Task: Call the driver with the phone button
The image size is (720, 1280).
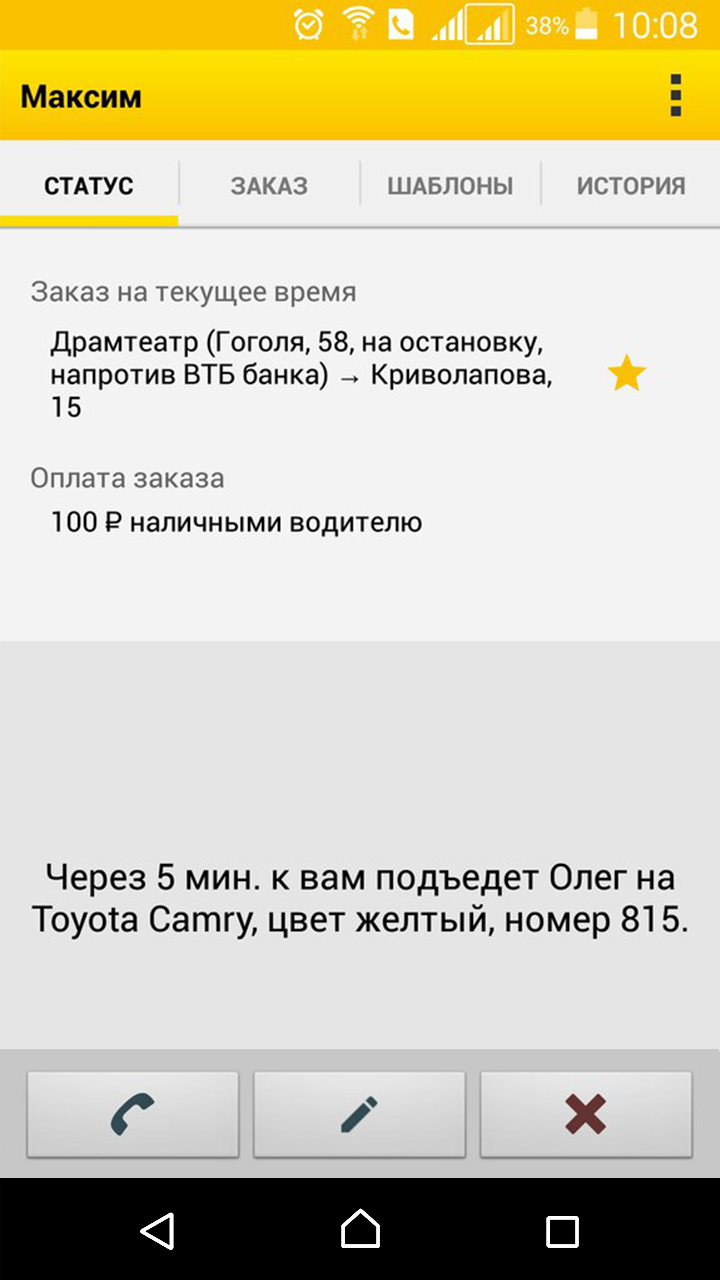Action: click(133, 1114)
